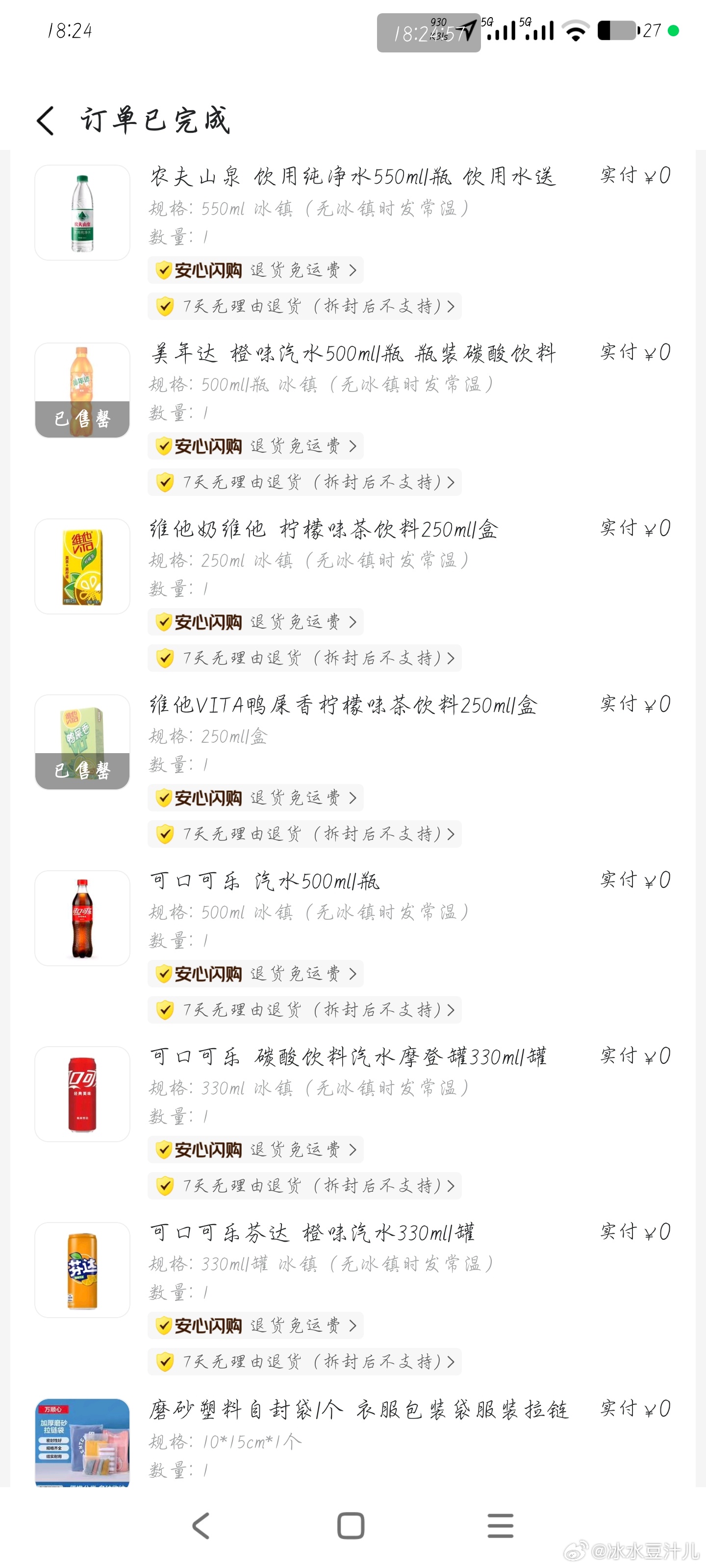Open 芬达 橙味汽水330ml product image
This screenshot has width=706, height=1568.
pos(82,1270)
